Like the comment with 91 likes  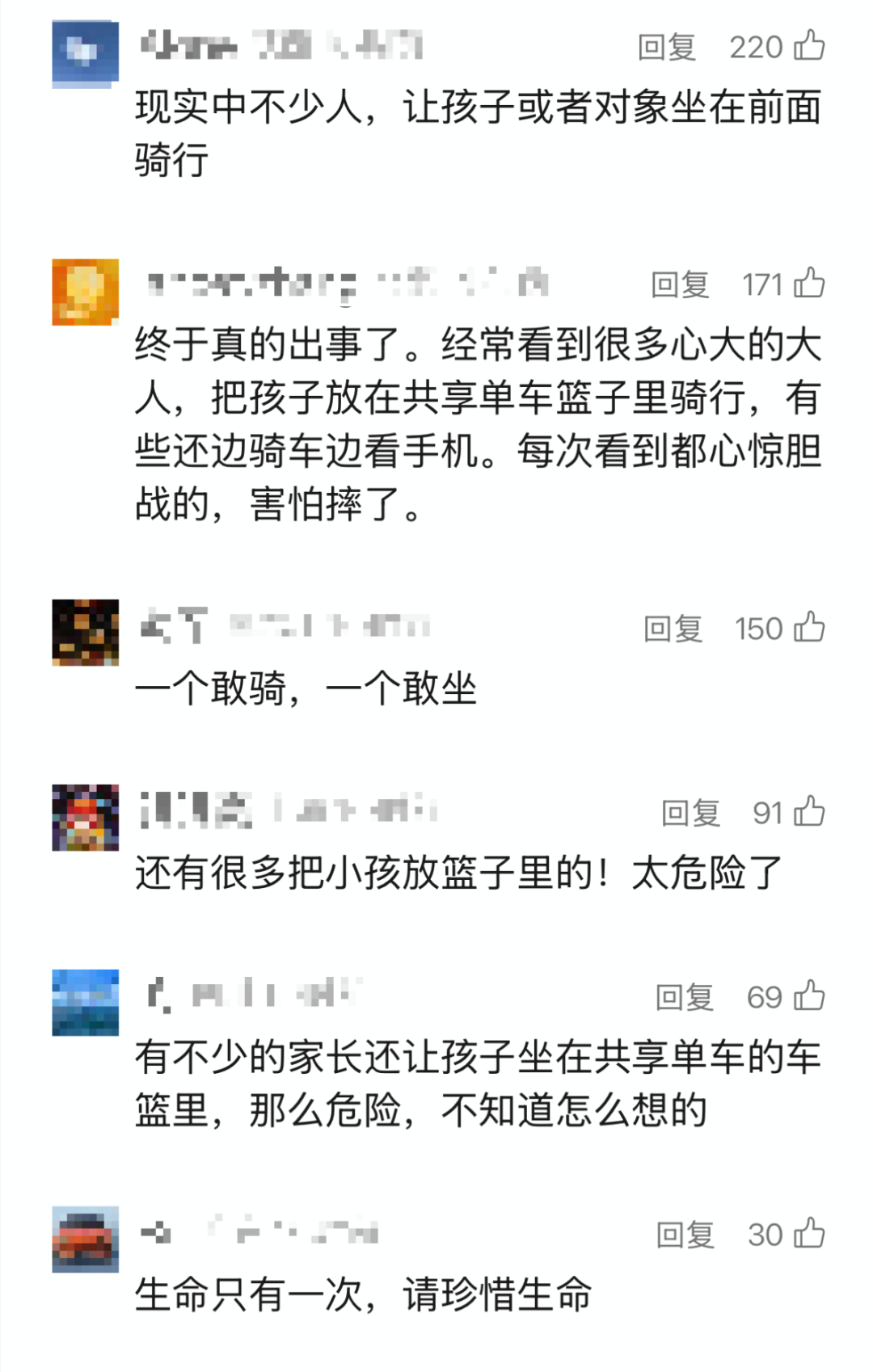pos(809,812)
